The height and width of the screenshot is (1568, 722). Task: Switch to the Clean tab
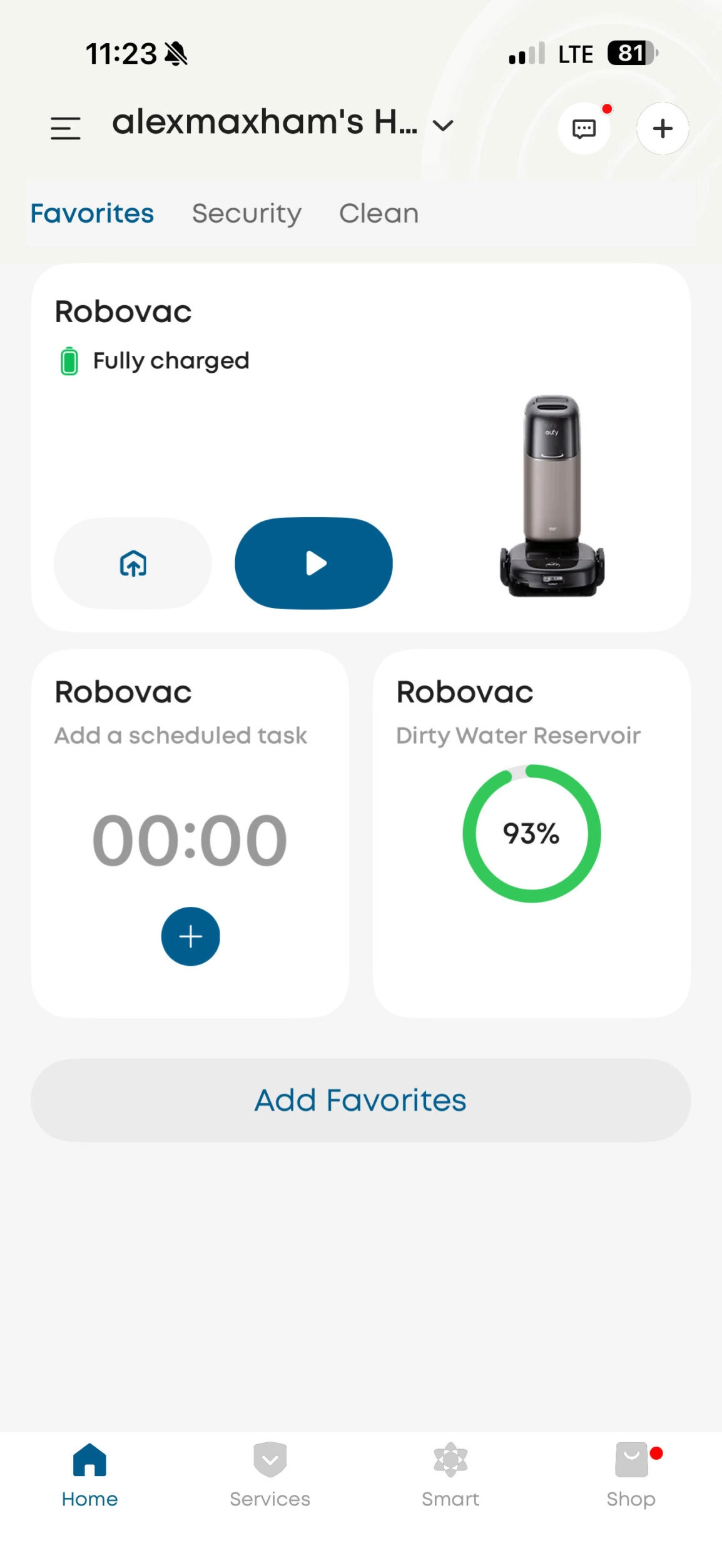pyautogui.click(x=379, y=214)
